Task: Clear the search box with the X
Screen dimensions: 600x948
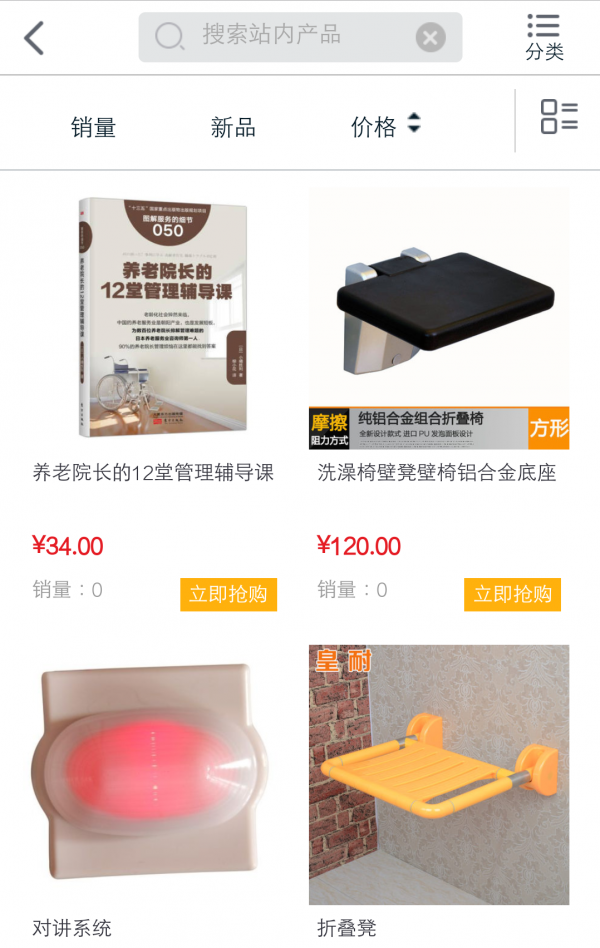Action: pyautogui.click(x=430, y=38)
